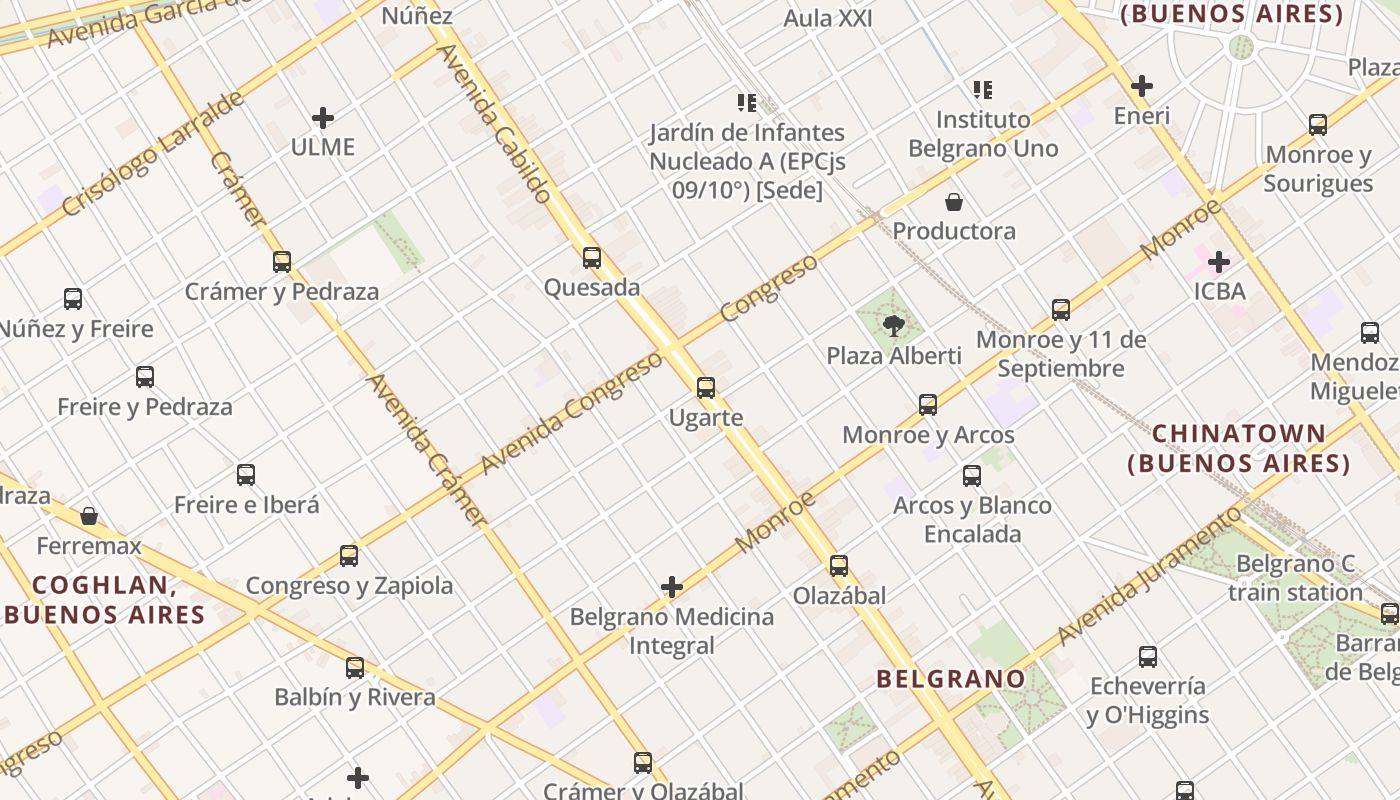
Task: Select the Quesada bus stop marker
Action: coord(592,258)
